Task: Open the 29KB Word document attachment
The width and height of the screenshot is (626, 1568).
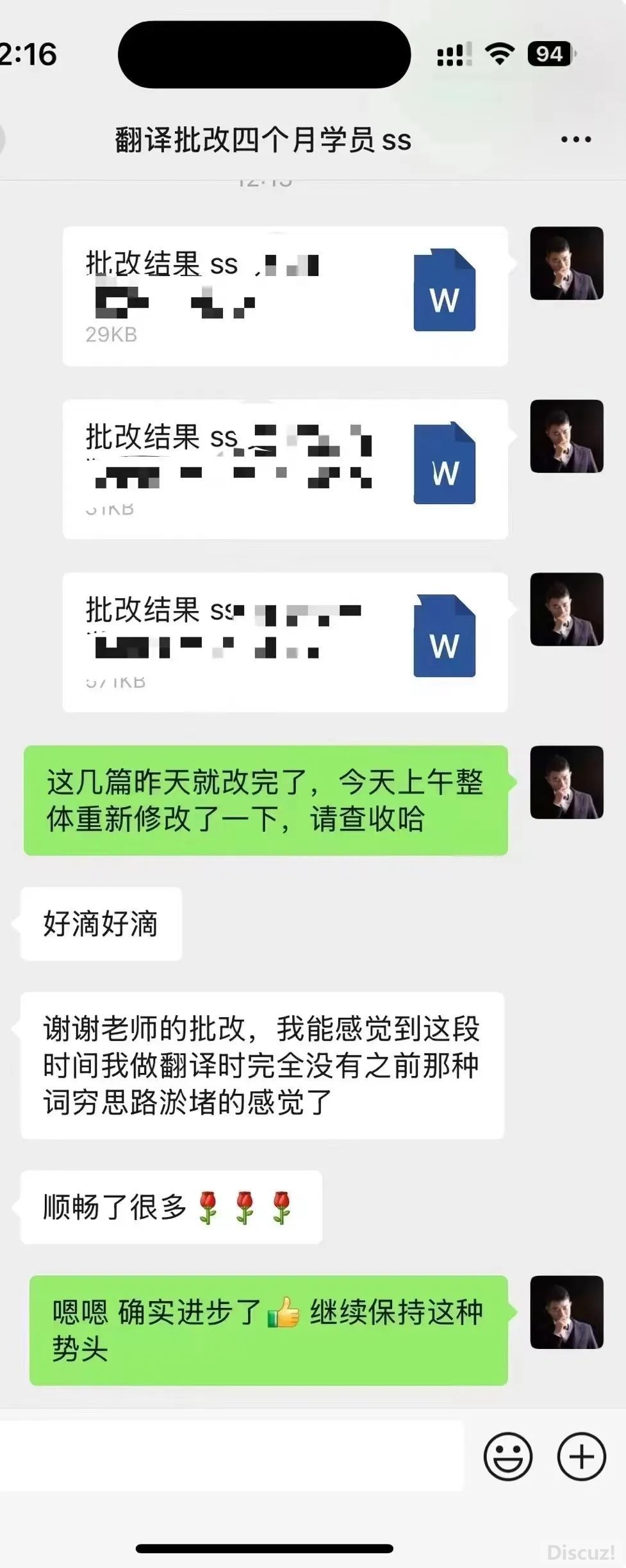Action: tap(285, 297)
